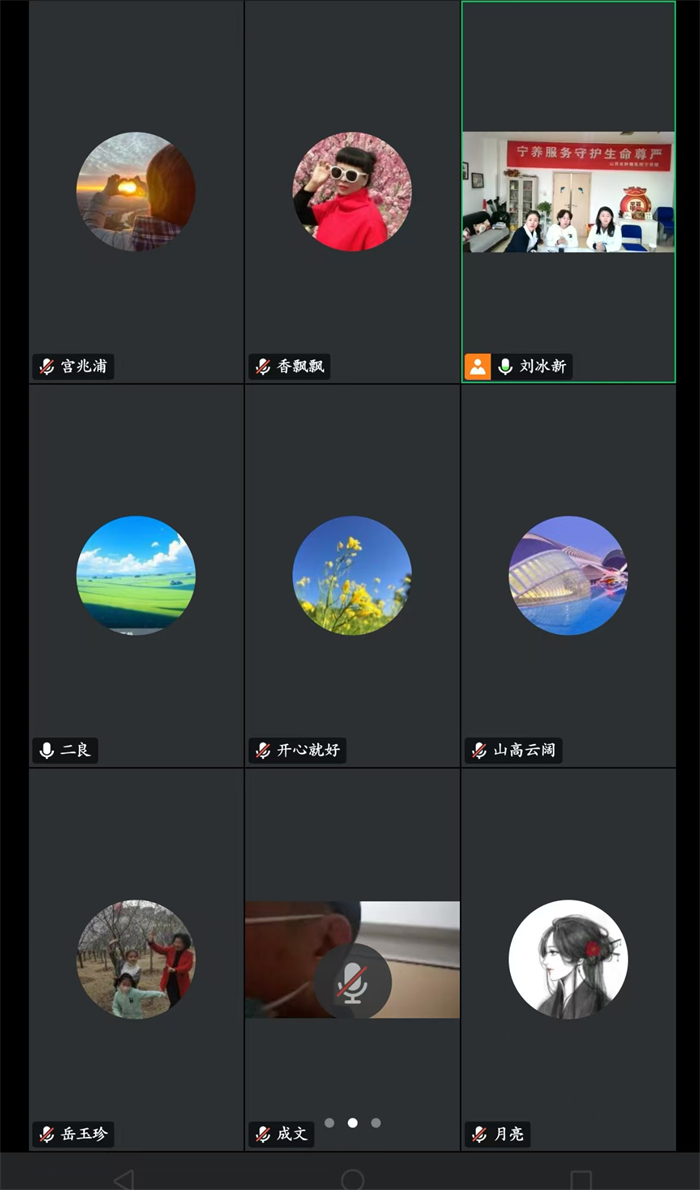700x1190 pixels.
Task: Open 宫兆浦's participant tile
Action: pyautogui.click(x=136, y=192)
